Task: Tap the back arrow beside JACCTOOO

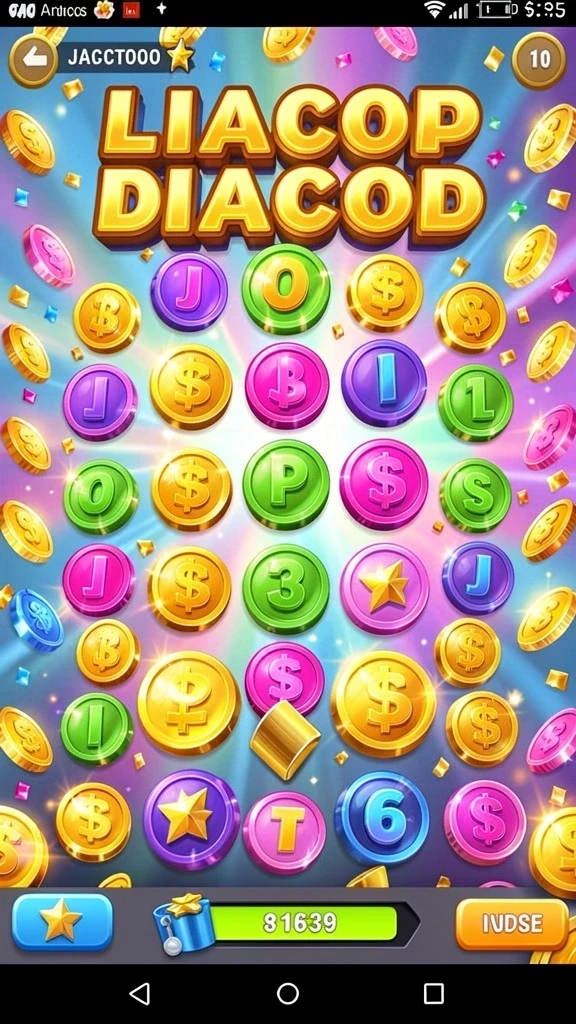Action: tap(33, 60)
